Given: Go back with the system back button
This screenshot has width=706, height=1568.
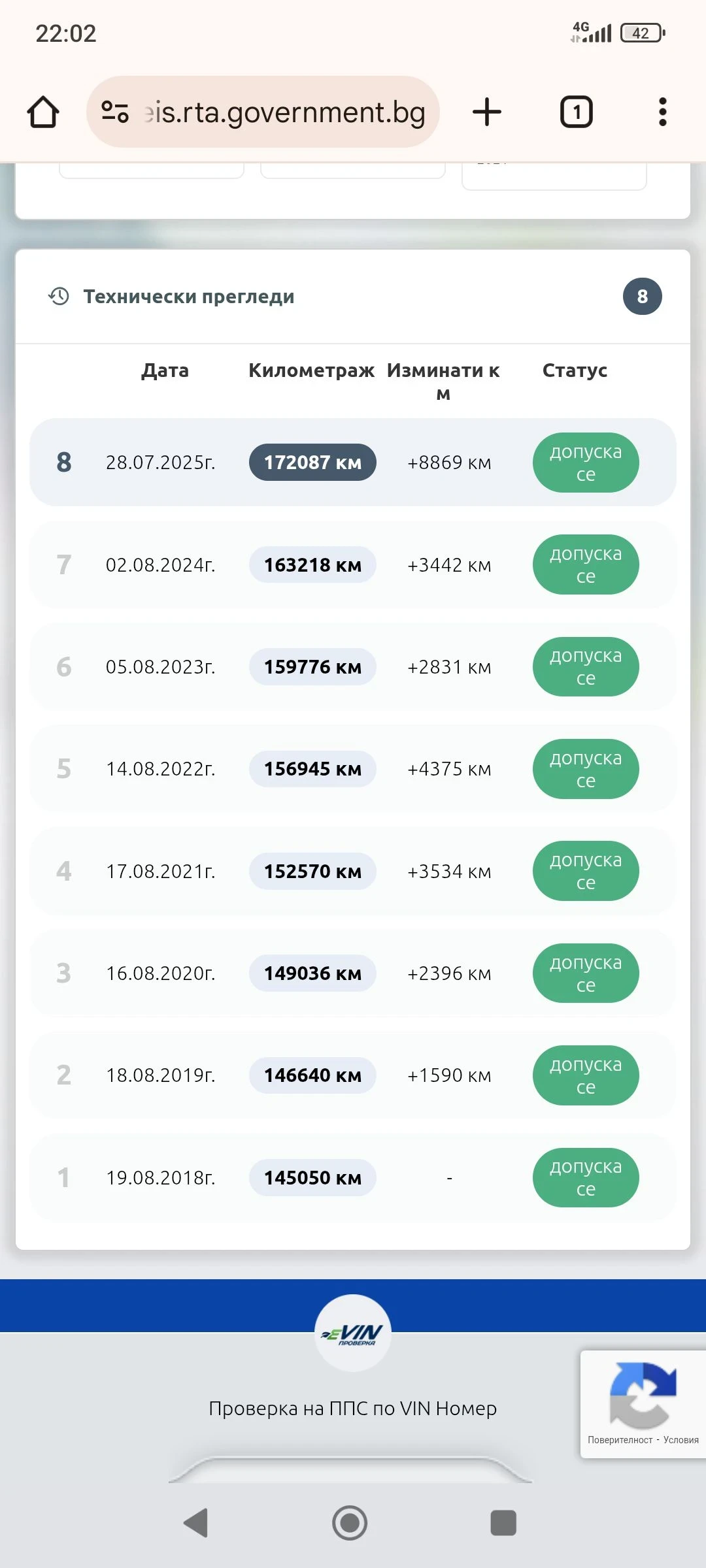Looking at the screenshot, I should tap(196, 1523).
